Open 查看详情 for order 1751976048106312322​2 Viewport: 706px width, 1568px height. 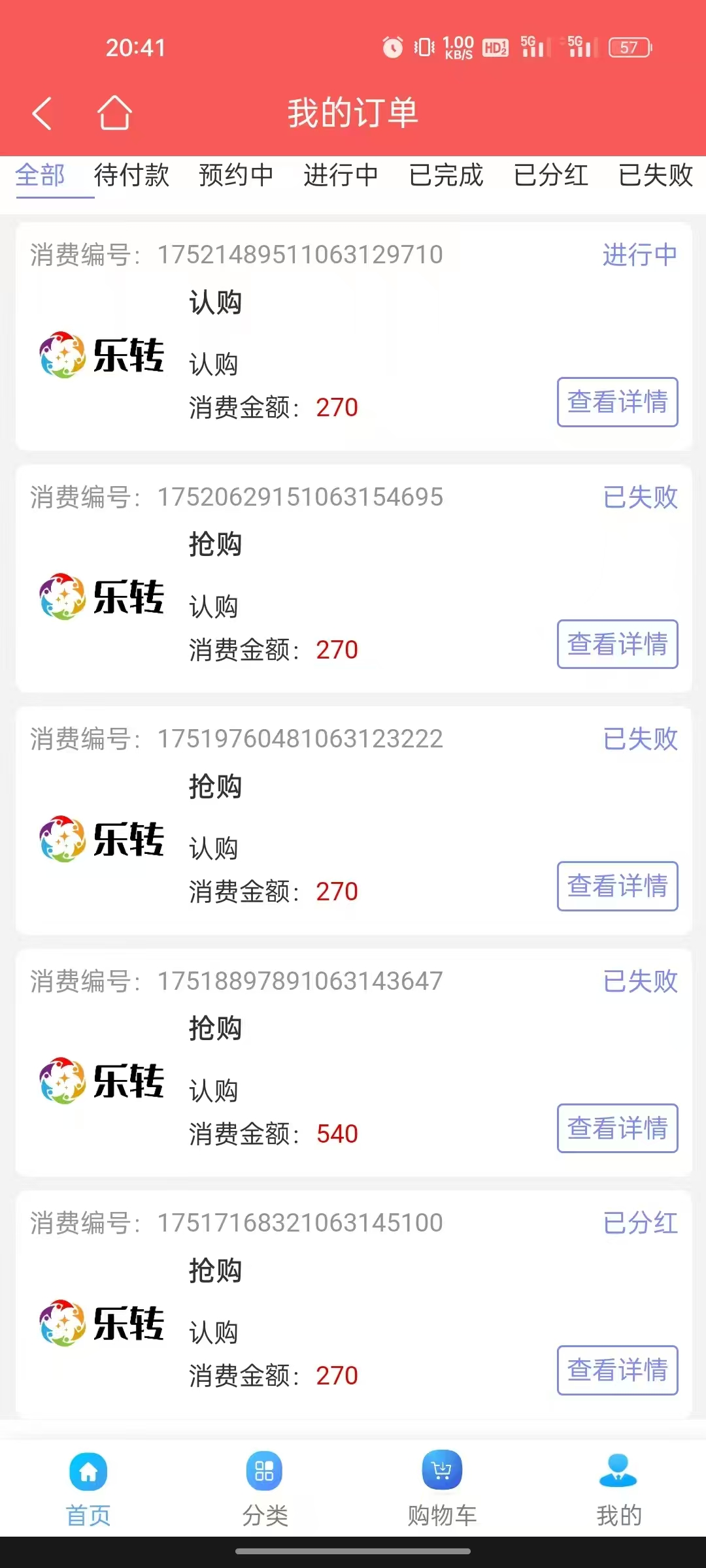(x=617, y=886)
